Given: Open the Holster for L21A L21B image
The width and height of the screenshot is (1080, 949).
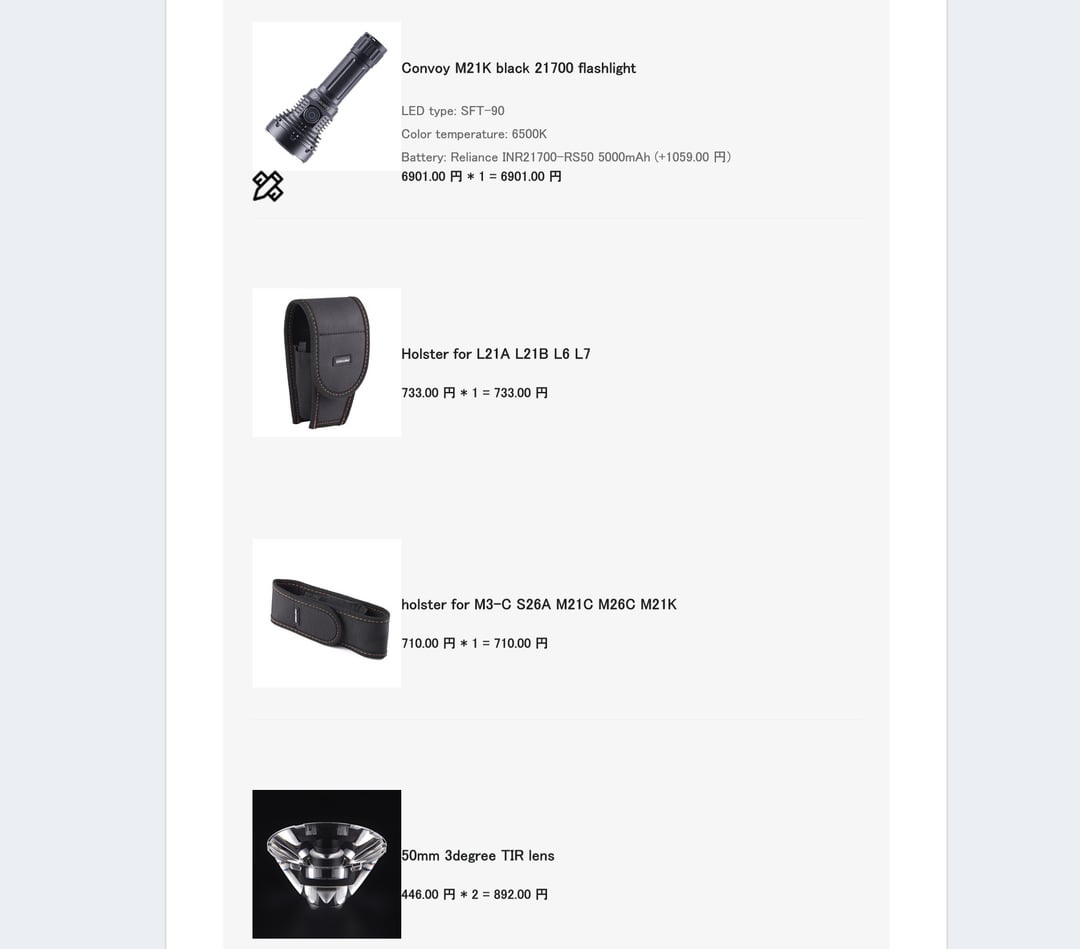Looking at the screenshot, I should (x=326, y=362).
